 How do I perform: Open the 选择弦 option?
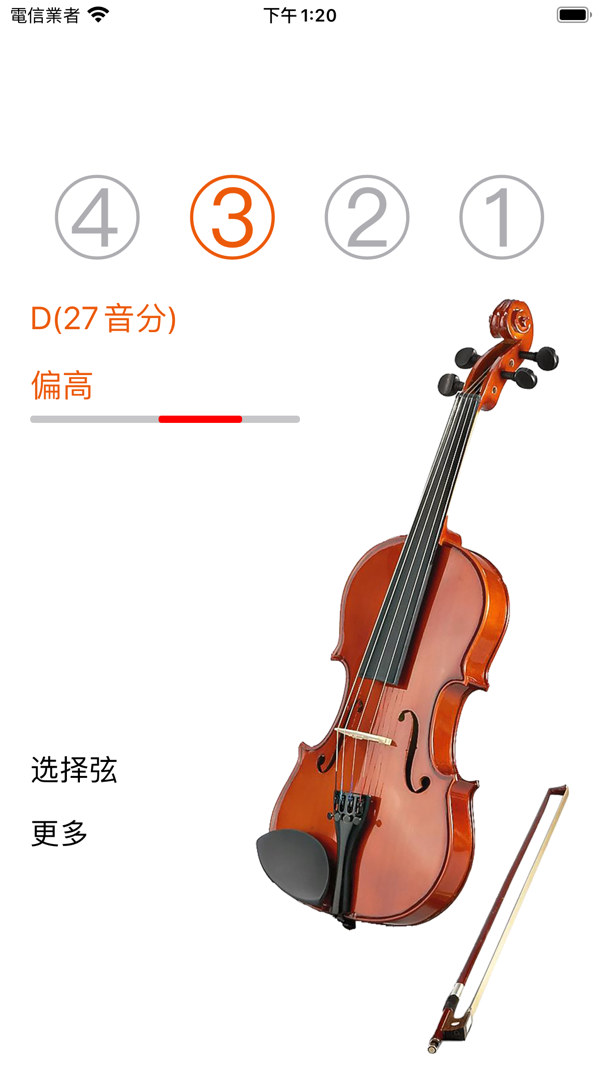74,770
